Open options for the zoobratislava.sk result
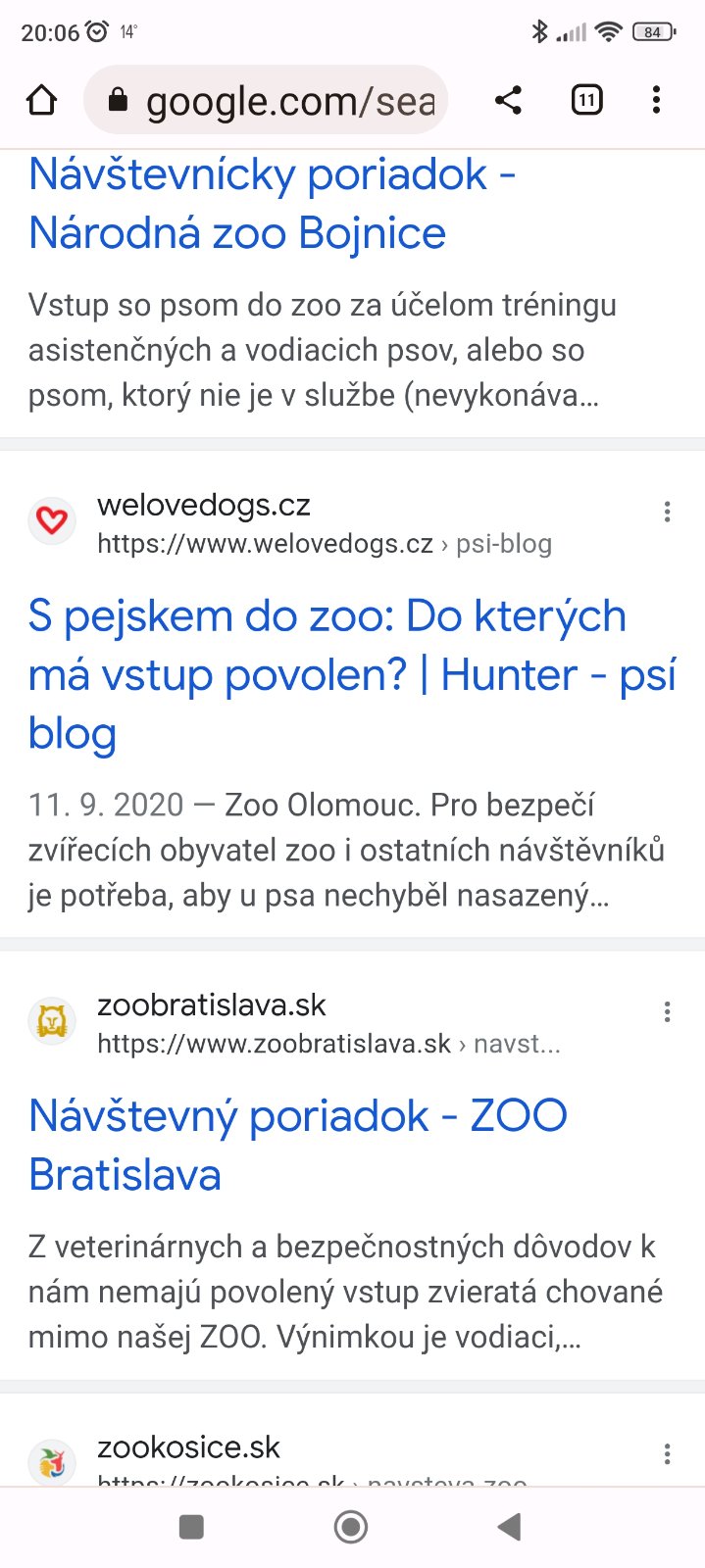 coord(667,1012)
